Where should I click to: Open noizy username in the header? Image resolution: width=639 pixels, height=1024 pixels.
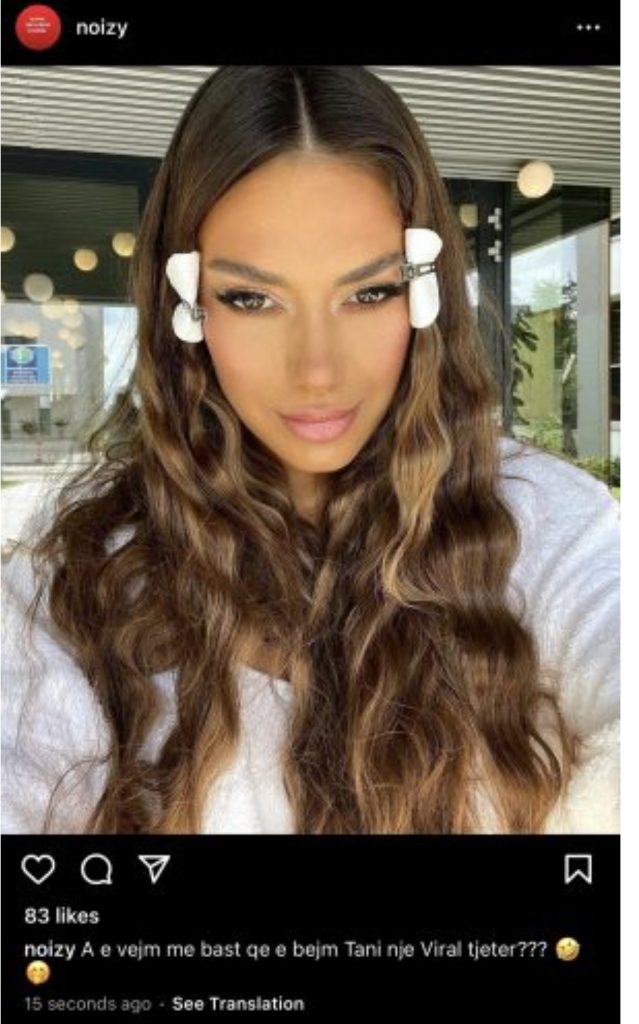click(x=101, y=29)
